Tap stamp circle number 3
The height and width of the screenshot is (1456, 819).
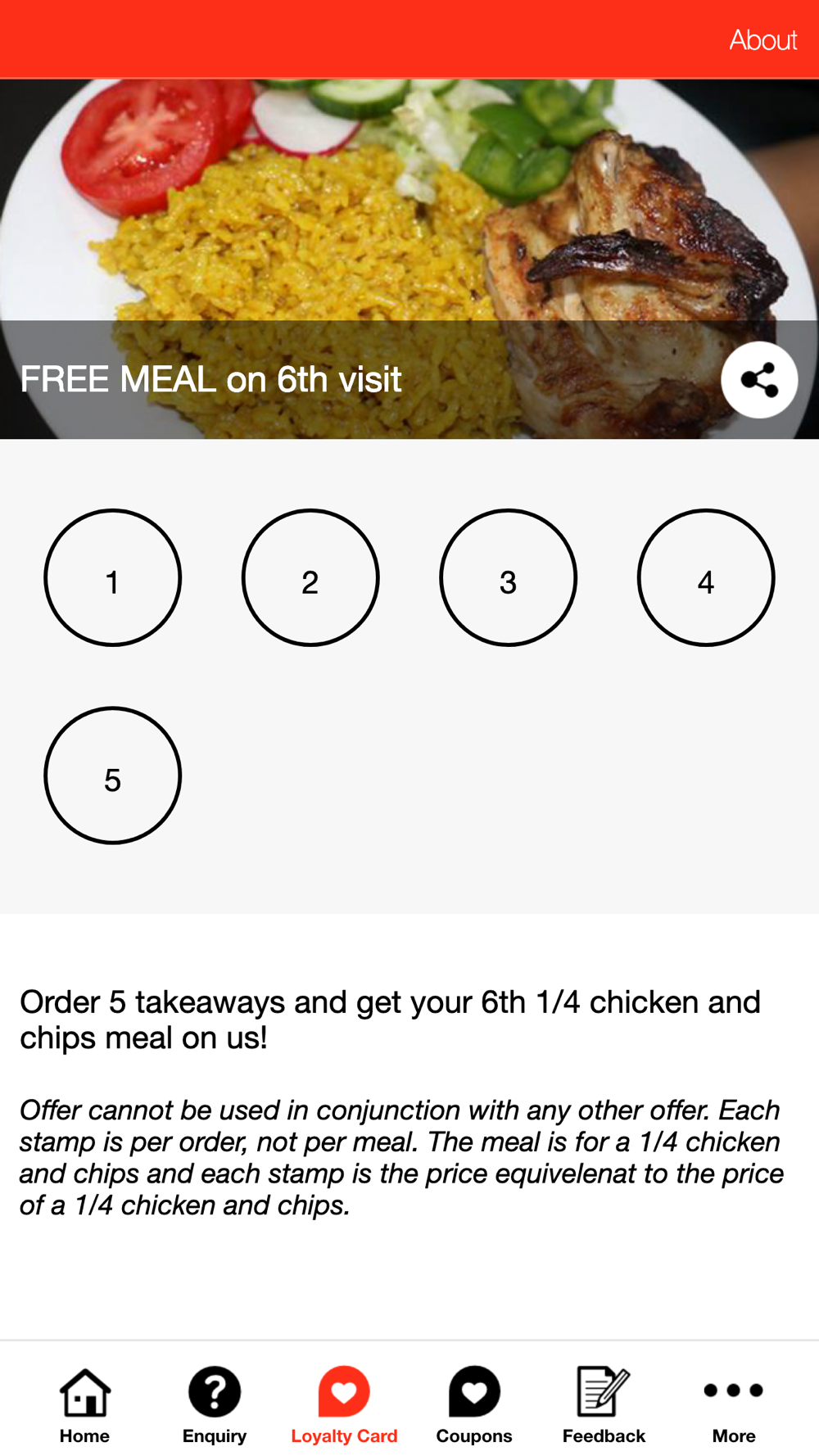click(508, 578)
